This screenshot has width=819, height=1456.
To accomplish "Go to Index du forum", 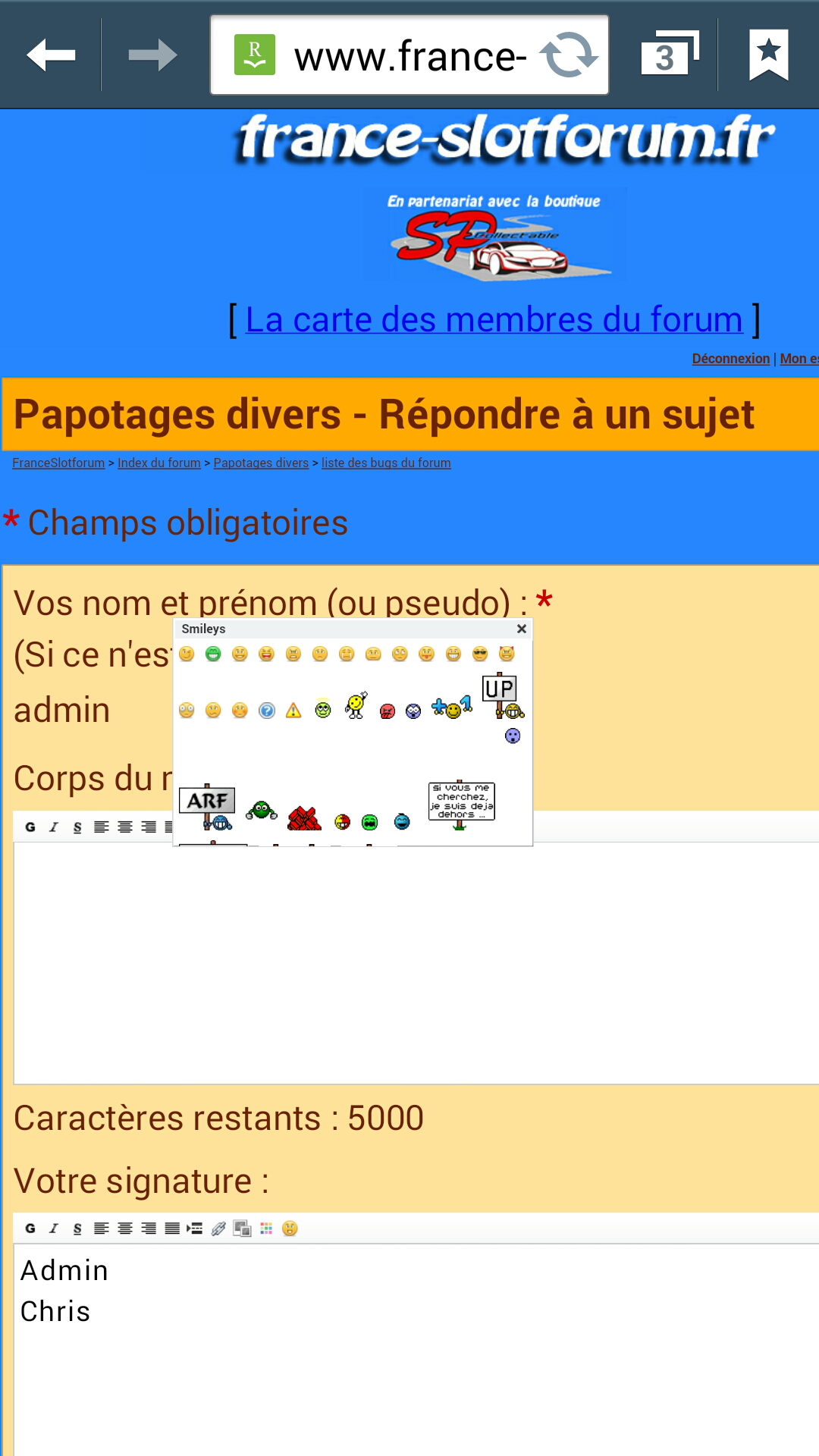I will point(159,463).
